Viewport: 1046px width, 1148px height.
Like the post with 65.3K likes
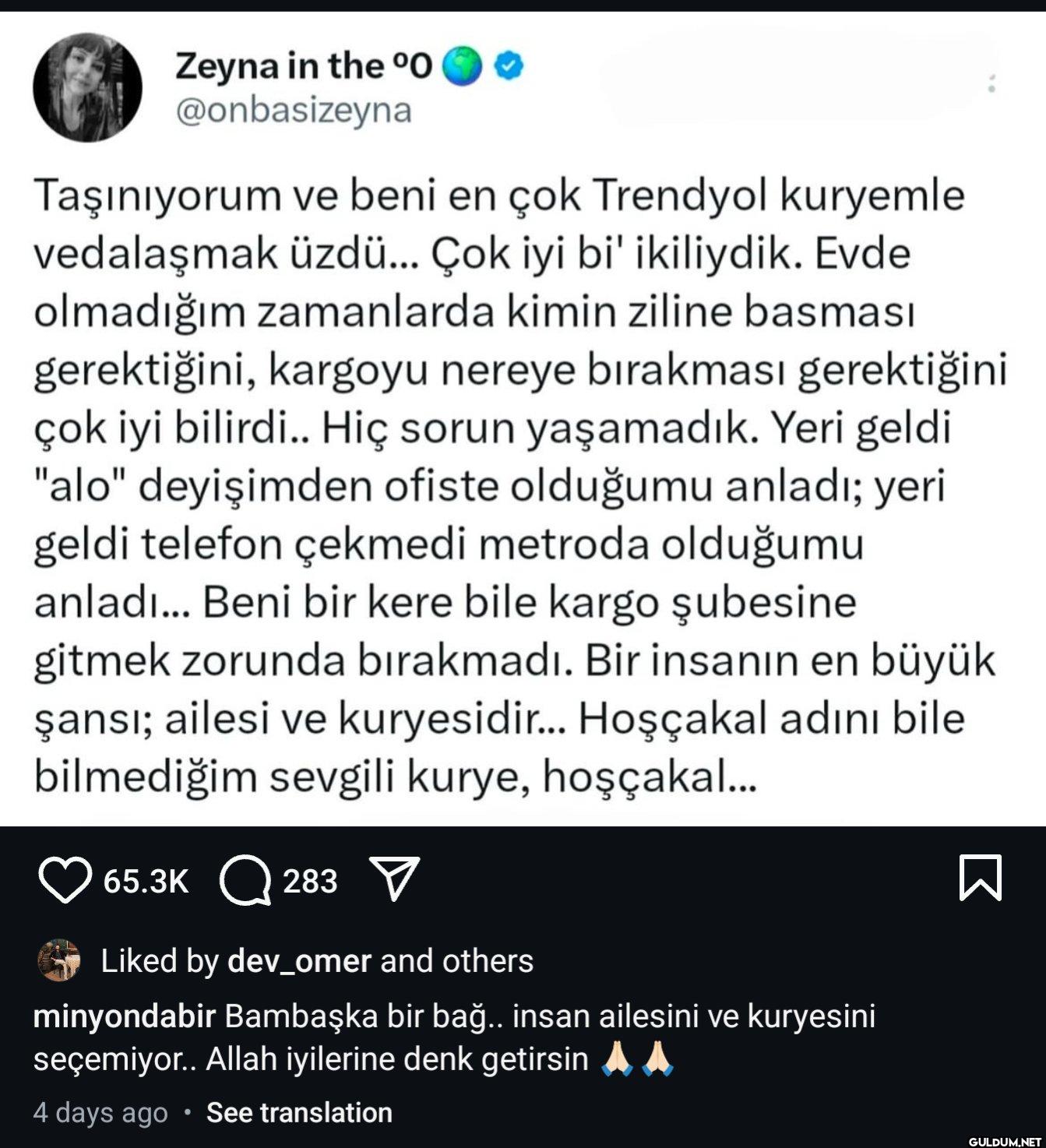click(64, 880)
